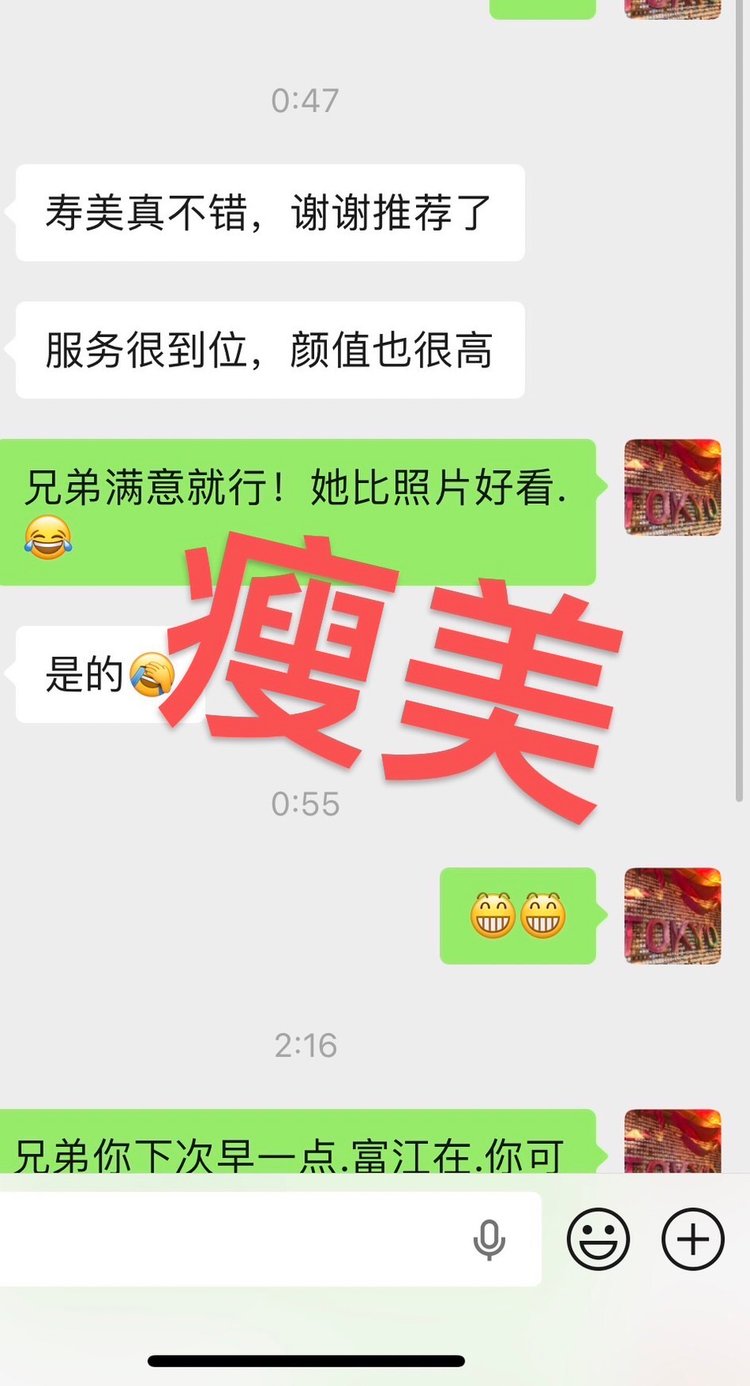Tap the microphone voice input icon
The width and height of the screenshot is (750, 1386).
pyautogui.click(x=489, y=1240)
